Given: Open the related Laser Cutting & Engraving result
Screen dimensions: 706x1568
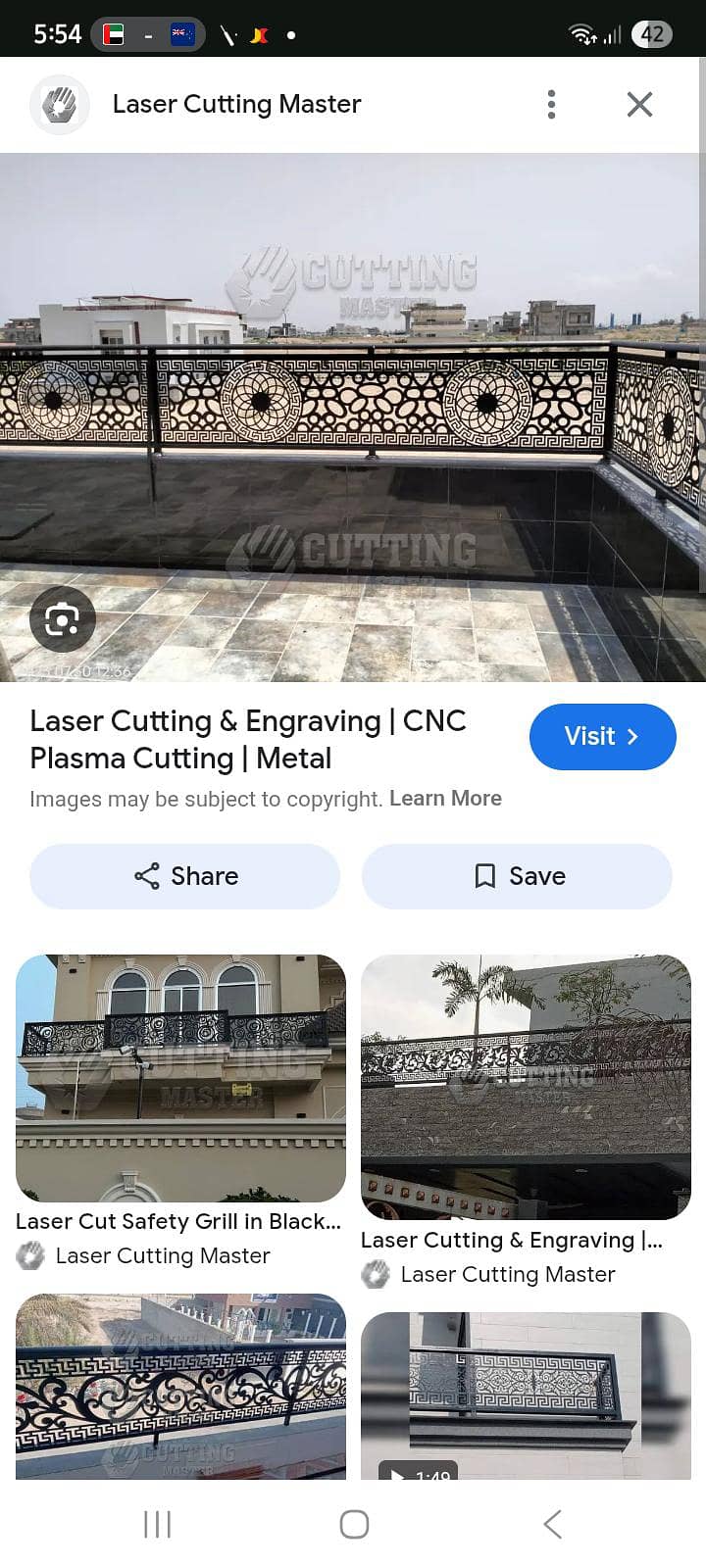Looking at the screenshot, I should (x=526, y=1088).
